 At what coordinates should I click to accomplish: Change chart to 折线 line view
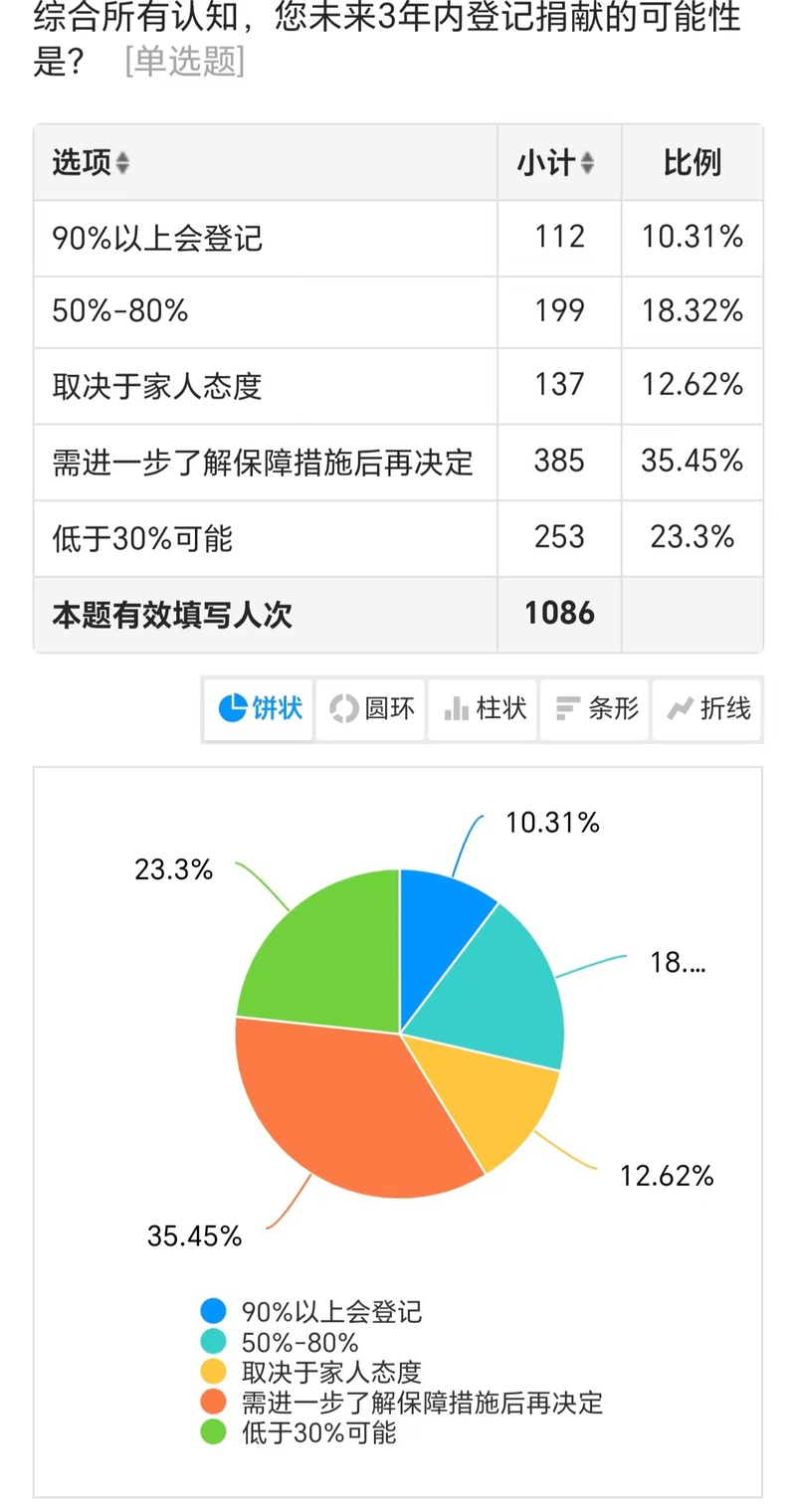pyautogui.click(x=707, y=709)
